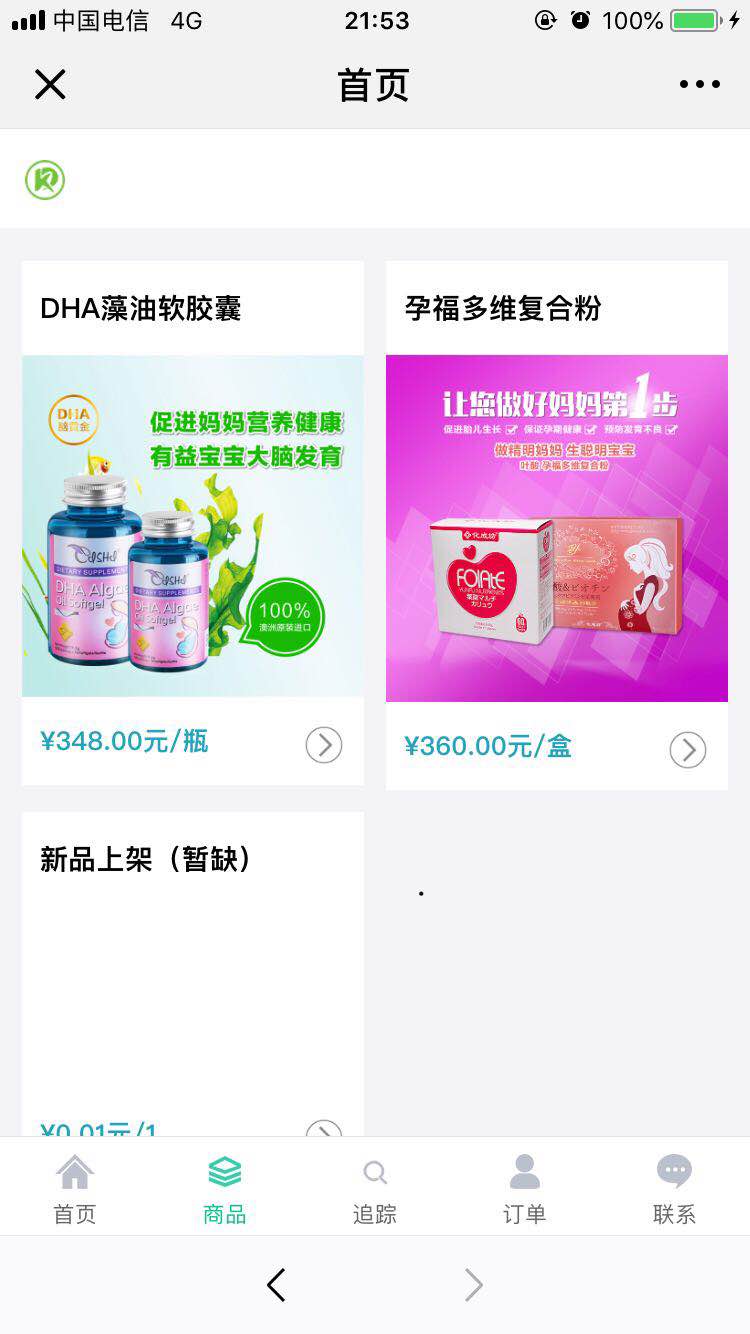Select the 首页 home icon in bottom navigation
750x1334 pixels.
click(x=74, y=1170)
